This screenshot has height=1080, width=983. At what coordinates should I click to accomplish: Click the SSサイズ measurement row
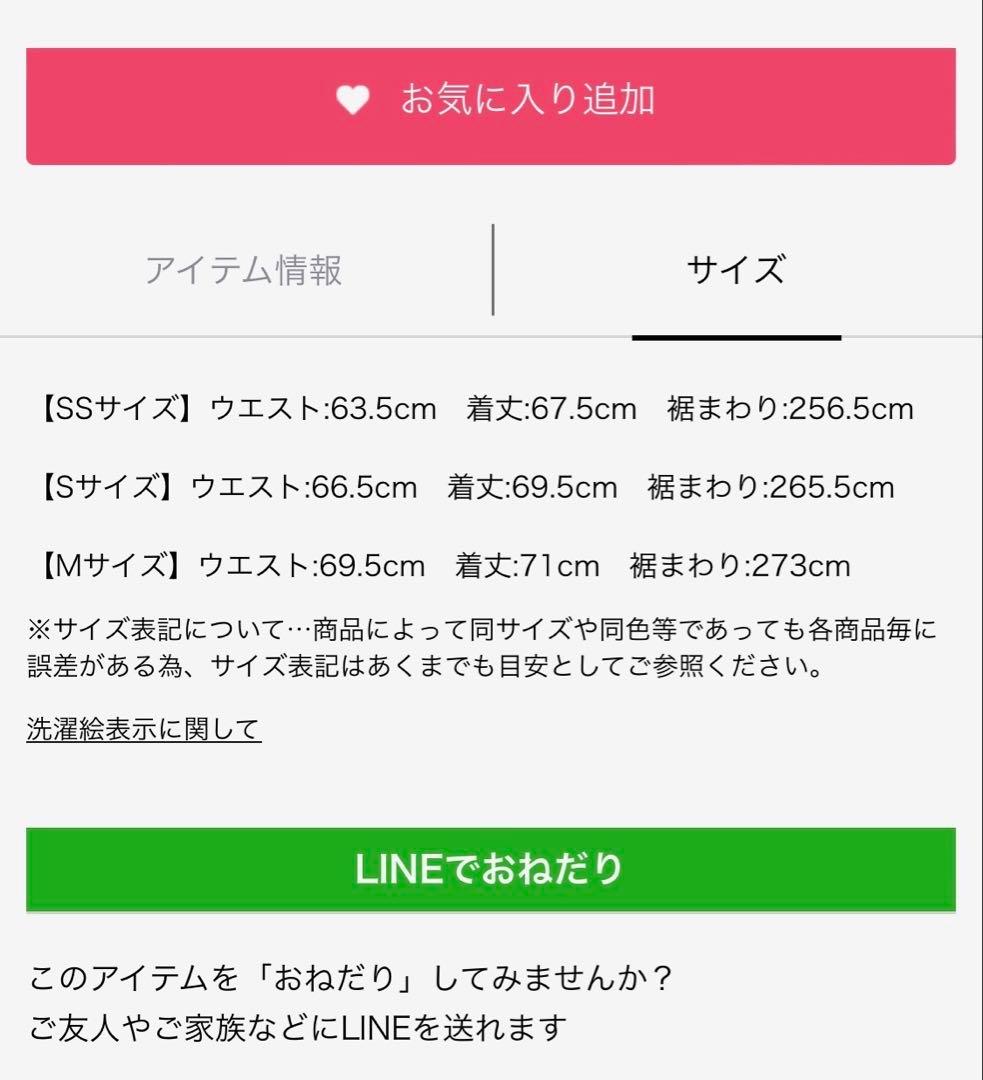pyautogui.click(x=470, y=409)
